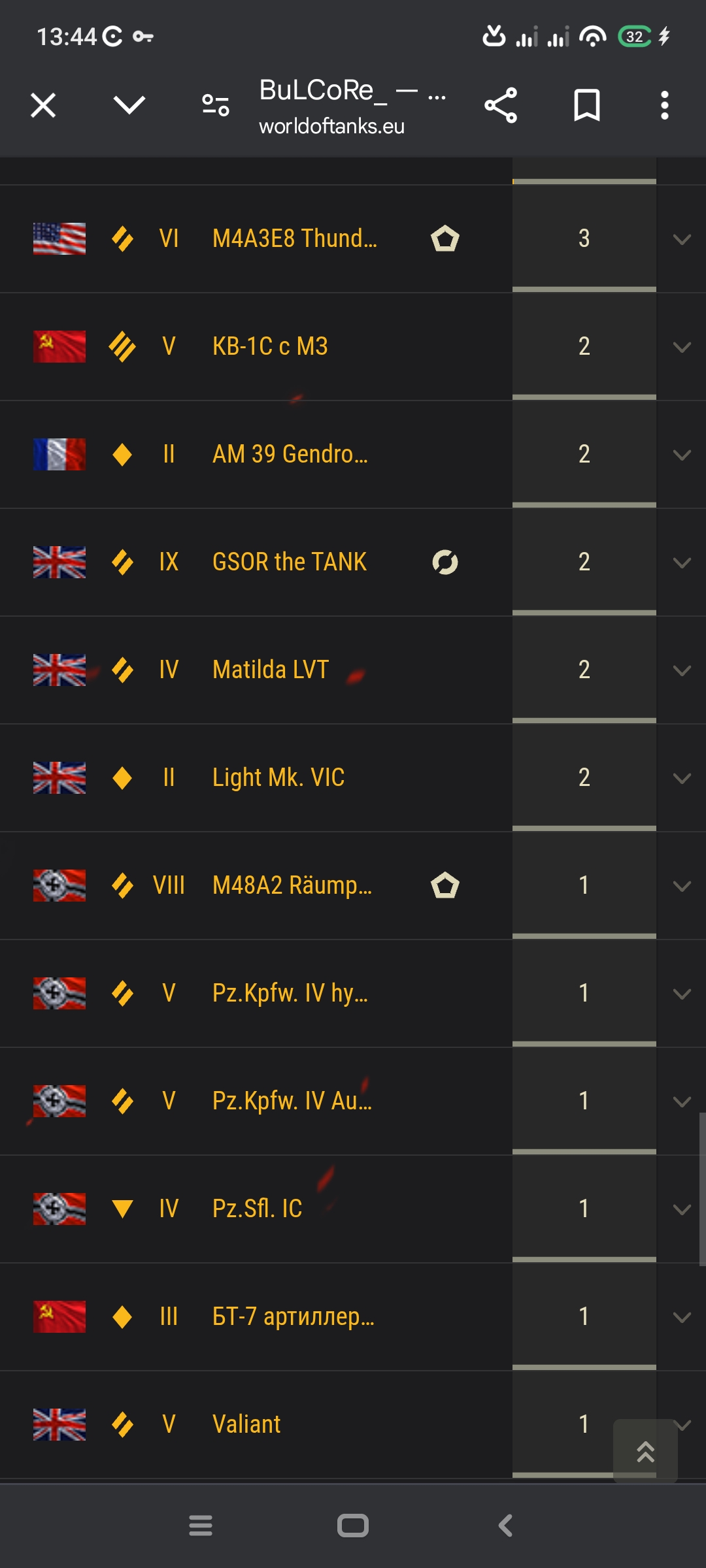Expand the Matilda LVT row
706x1568 pixels.
click(682, 670)
